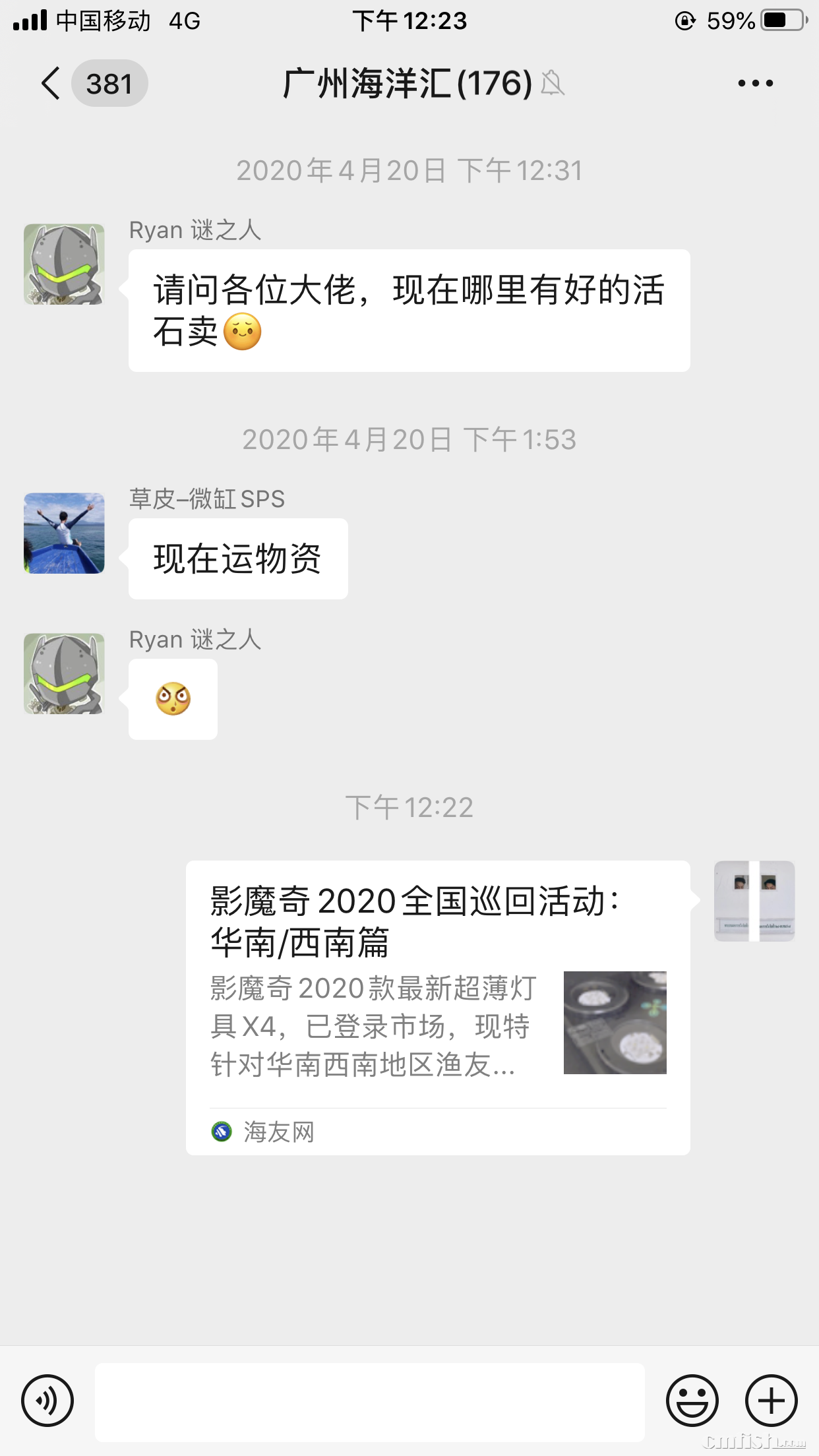Select the surprised face sticker from Ryan

tap(173, 699)
